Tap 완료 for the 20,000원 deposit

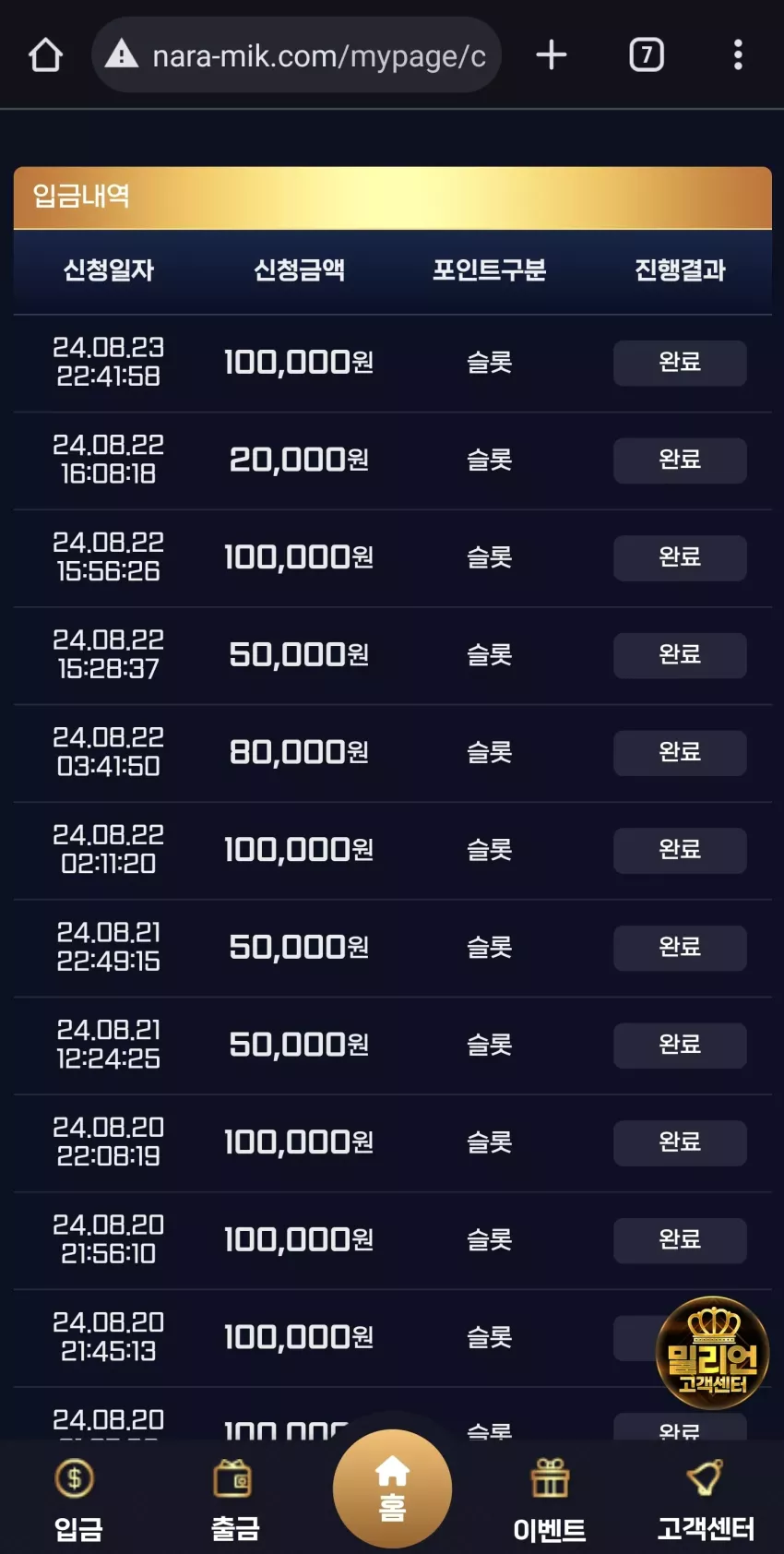(680, 460)
